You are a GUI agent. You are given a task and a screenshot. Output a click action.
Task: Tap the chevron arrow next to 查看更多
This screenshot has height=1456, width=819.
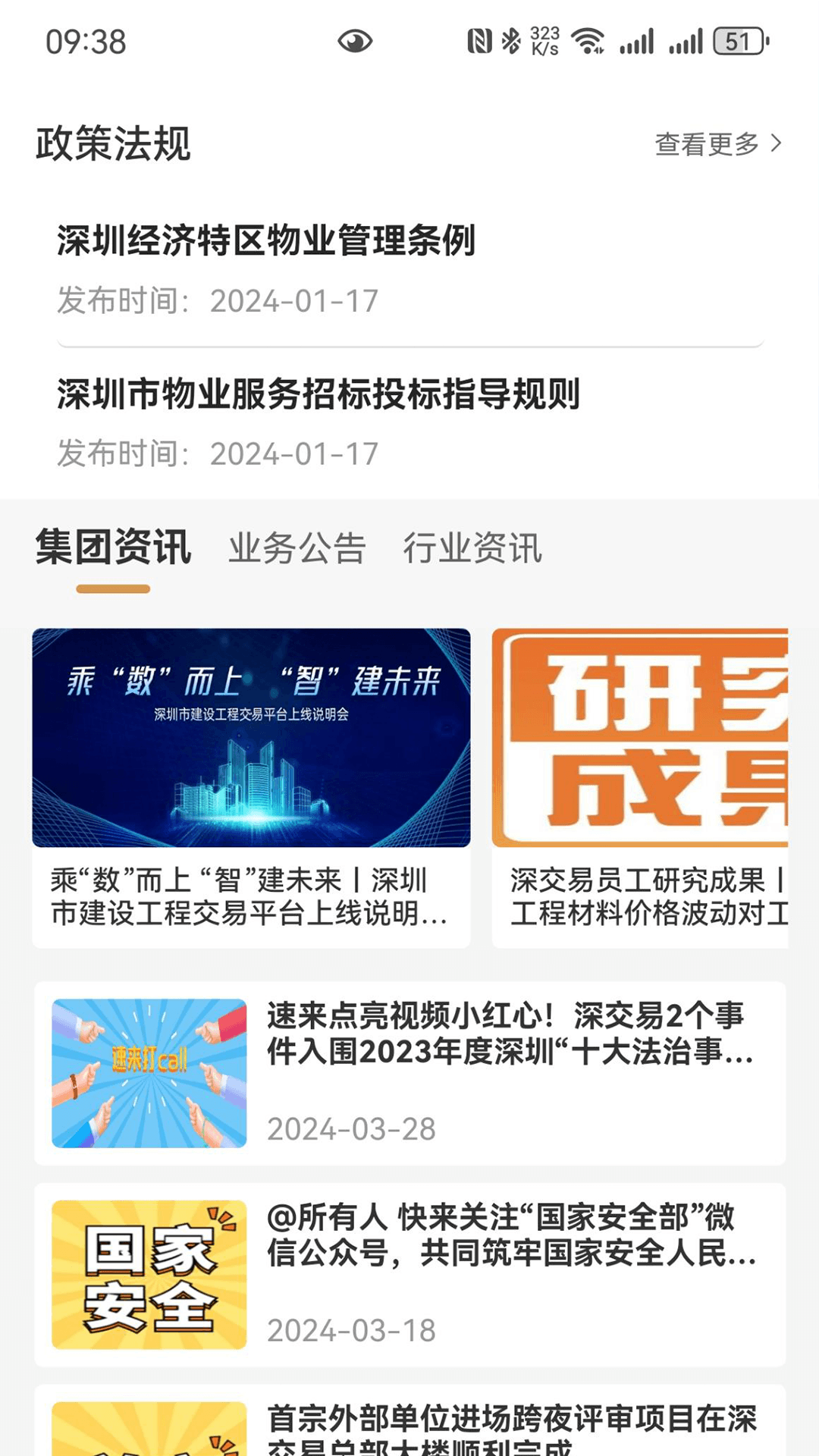click(776, 143)
